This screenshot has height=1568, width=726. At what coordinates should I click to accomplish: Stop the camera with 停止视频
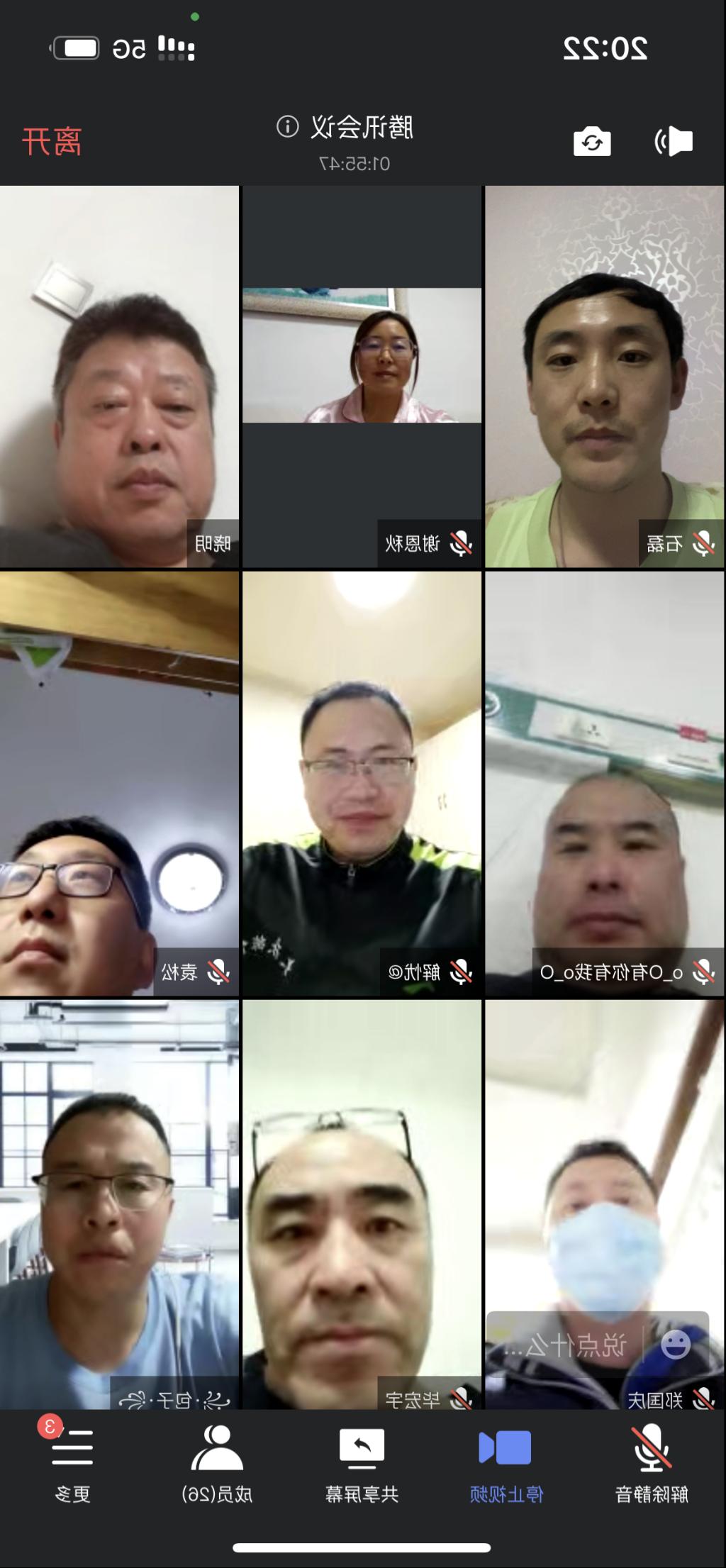506,1464
